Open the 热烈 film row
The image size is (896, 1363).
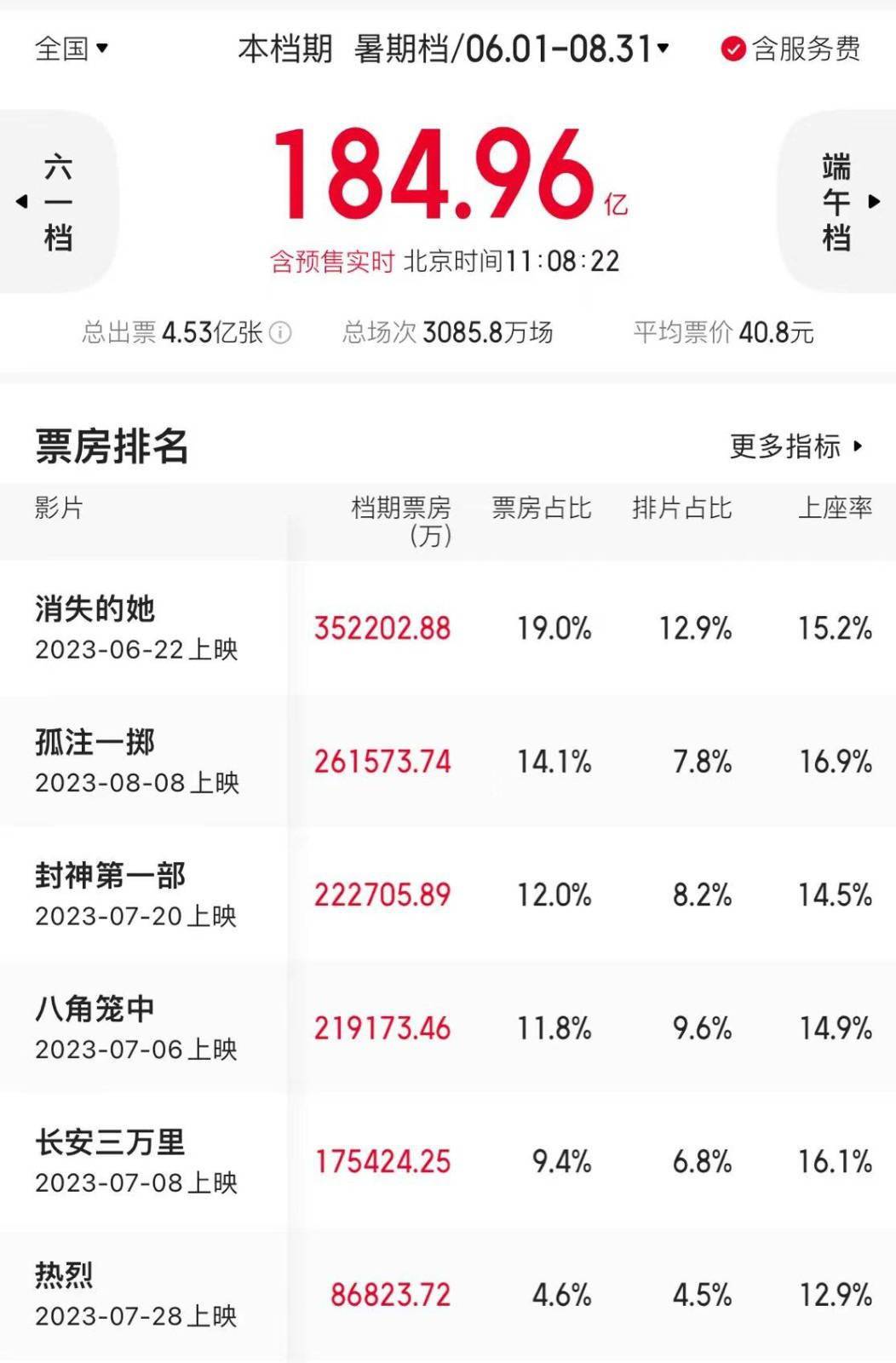[x=65, y=1275]
